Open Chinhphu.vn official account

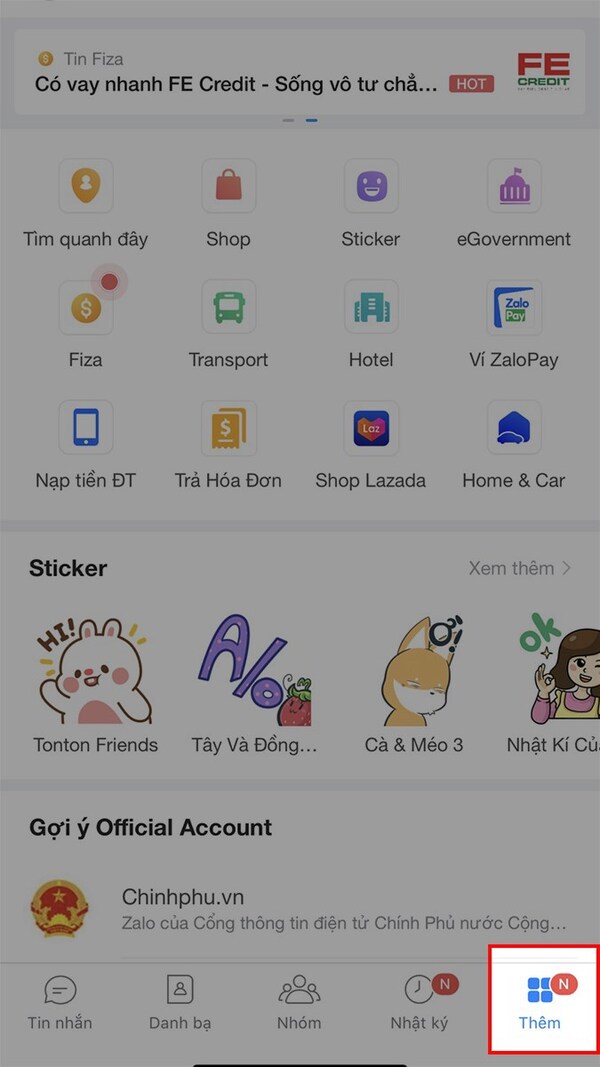pos(300,908)
